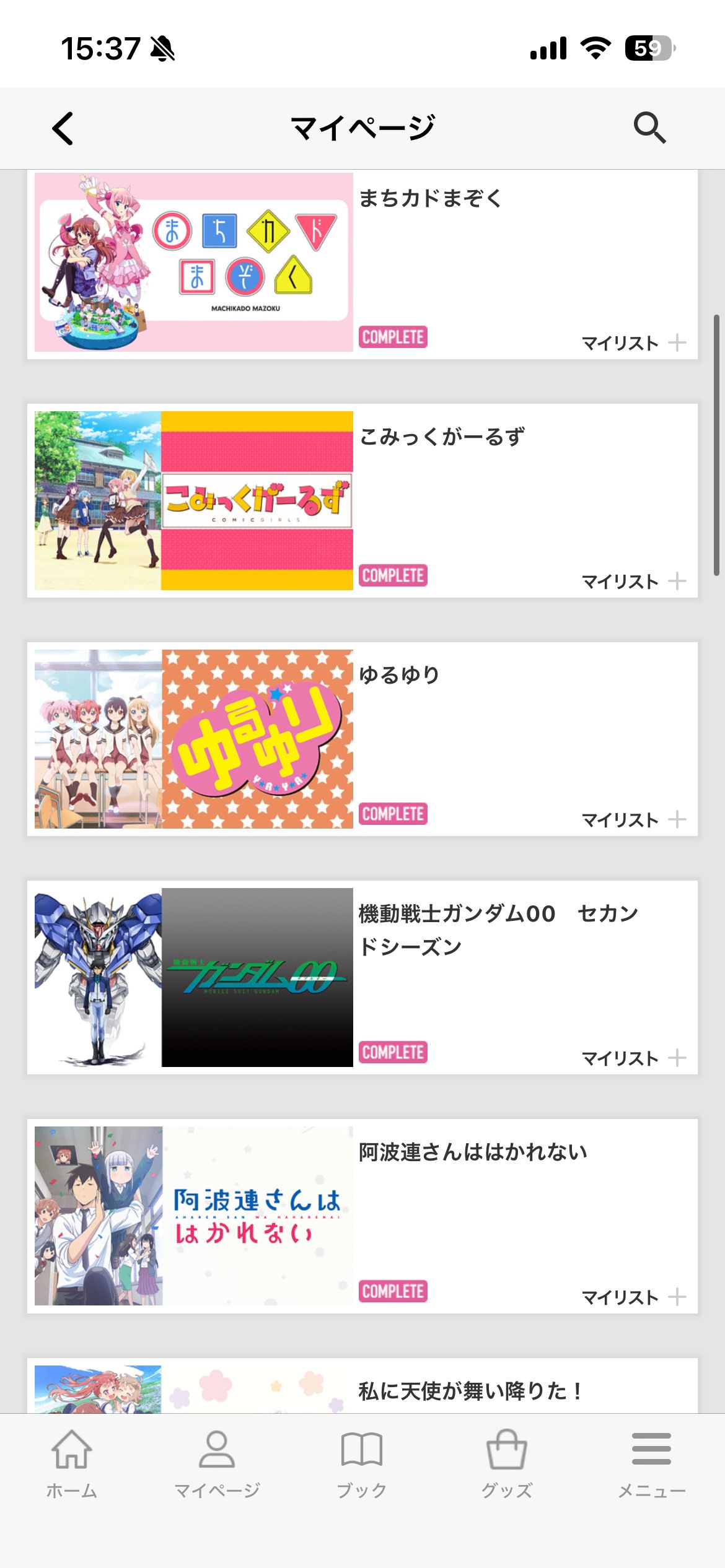This screenshot has width=725, height=1568.
Task: Add まちカドまぞく to マイリスト
Action: pyautogui.click(x=633, y=342)
